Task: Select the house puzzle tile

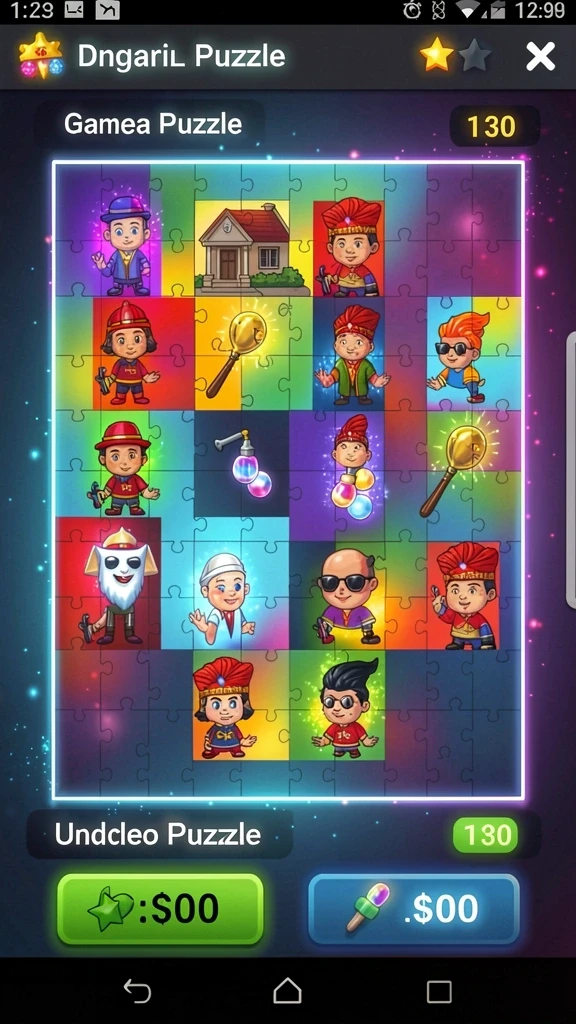Action: pos(242,248)
